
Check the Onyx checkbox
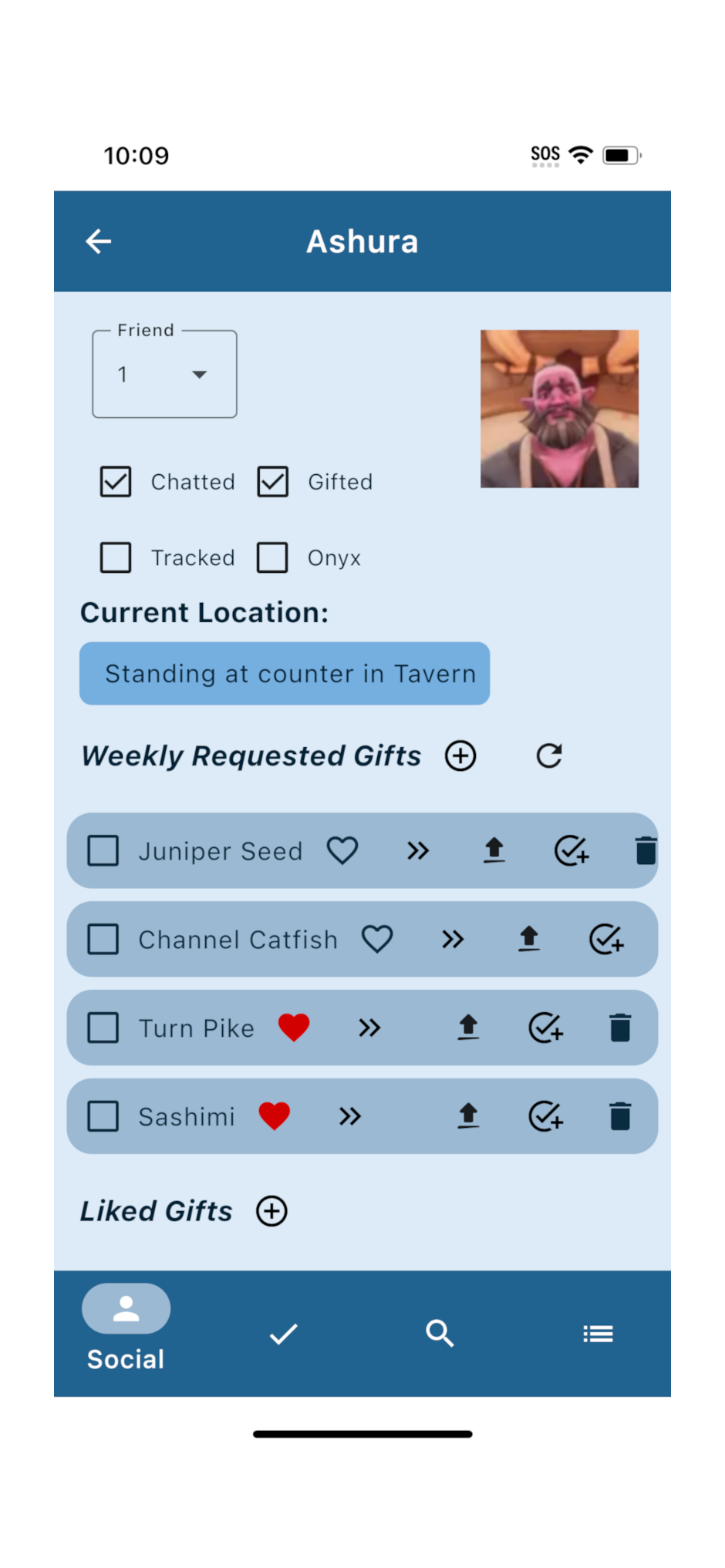tap(272, 557)
